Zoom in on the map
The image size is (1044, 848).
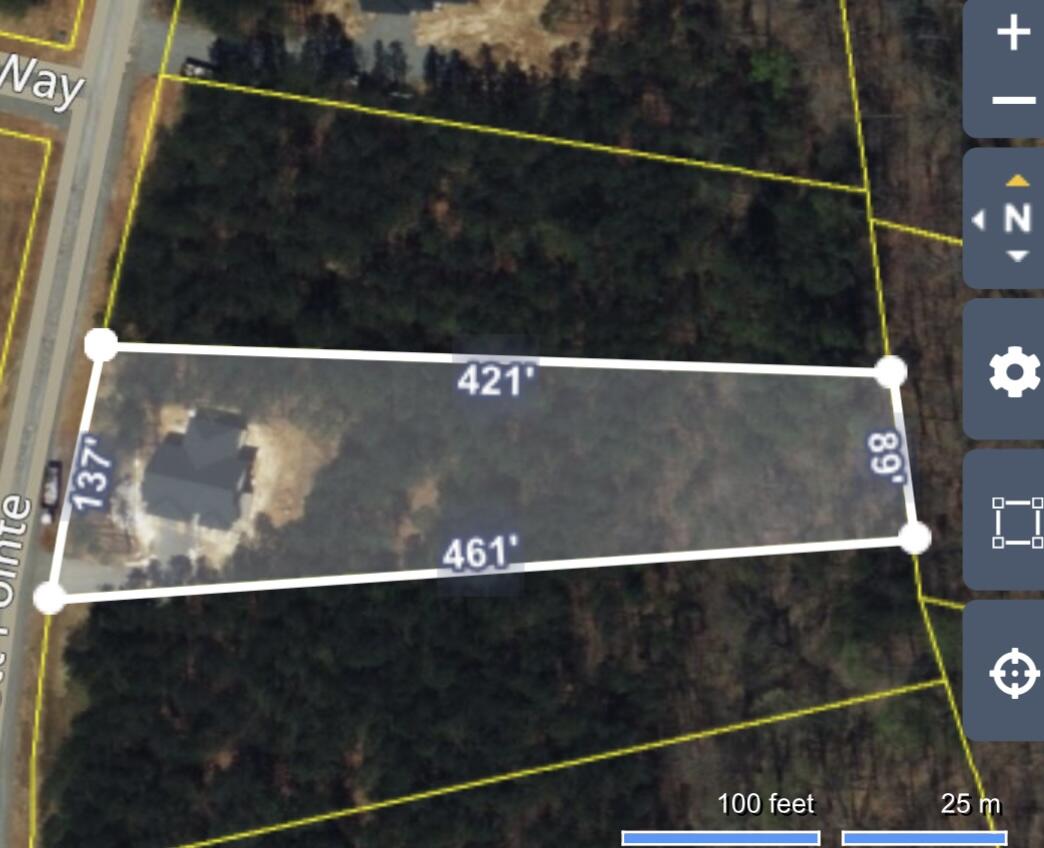tap(1013, 34)
